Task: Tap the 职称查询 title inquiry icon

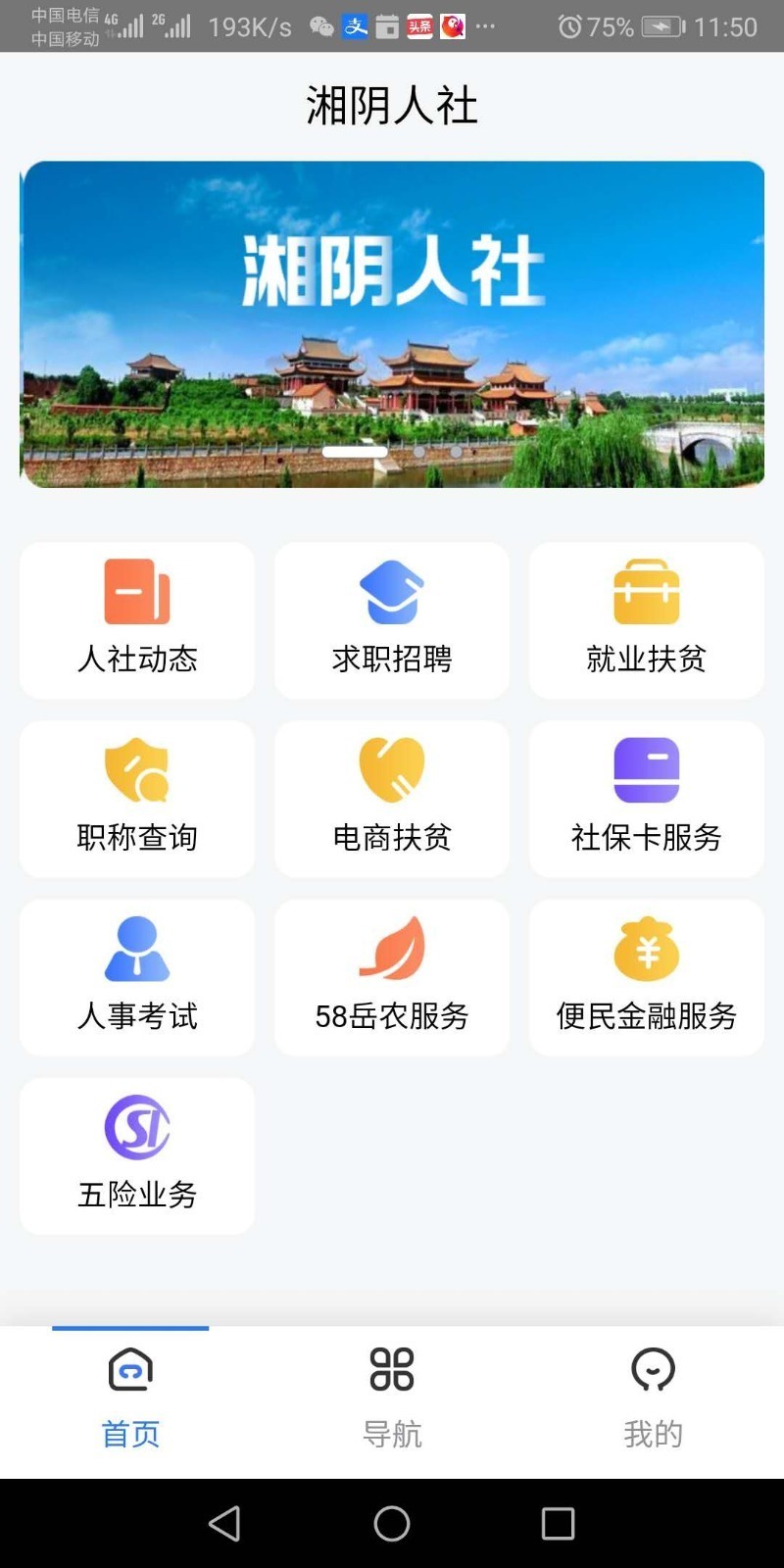Action: [136, 798]
